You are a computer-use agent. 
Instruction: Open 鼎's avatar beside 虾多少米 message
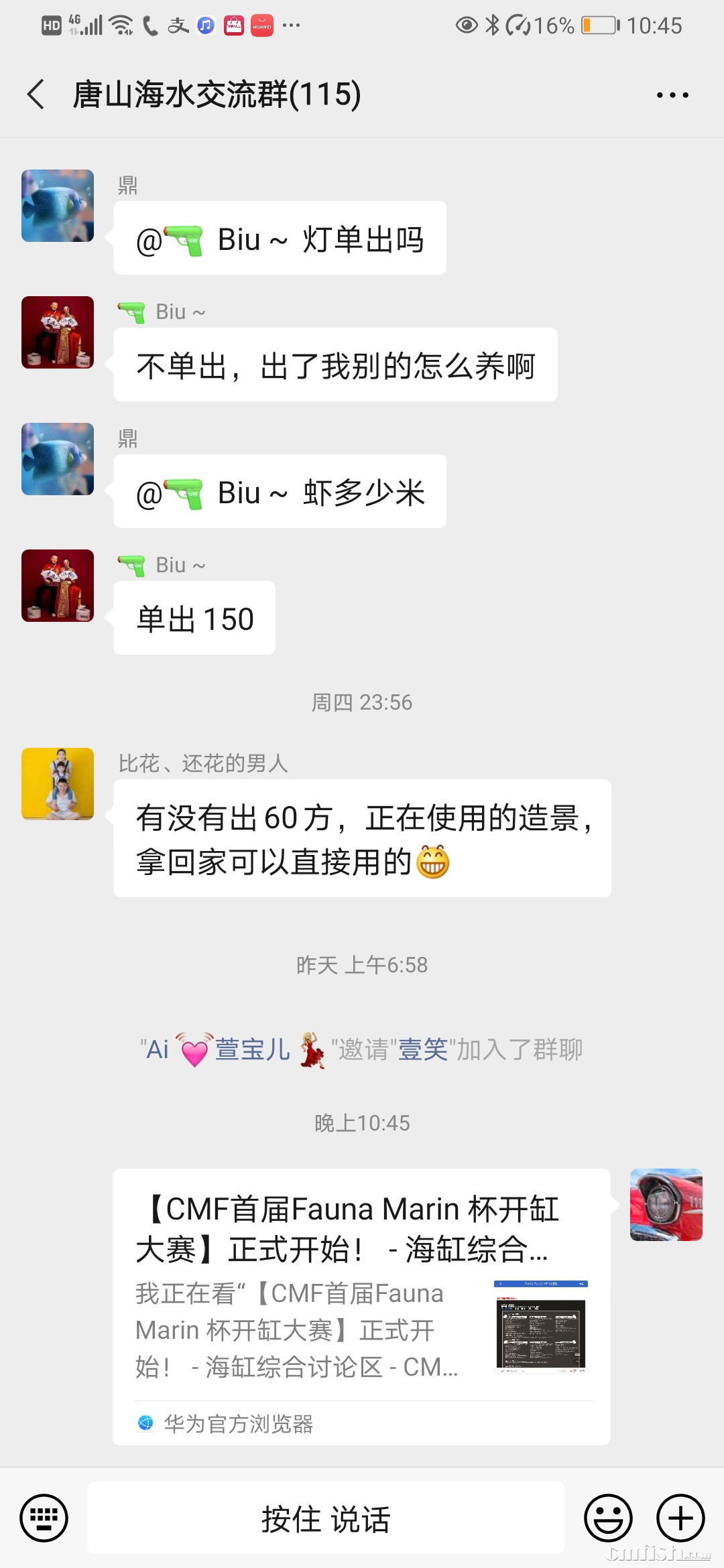click(58, 459)
